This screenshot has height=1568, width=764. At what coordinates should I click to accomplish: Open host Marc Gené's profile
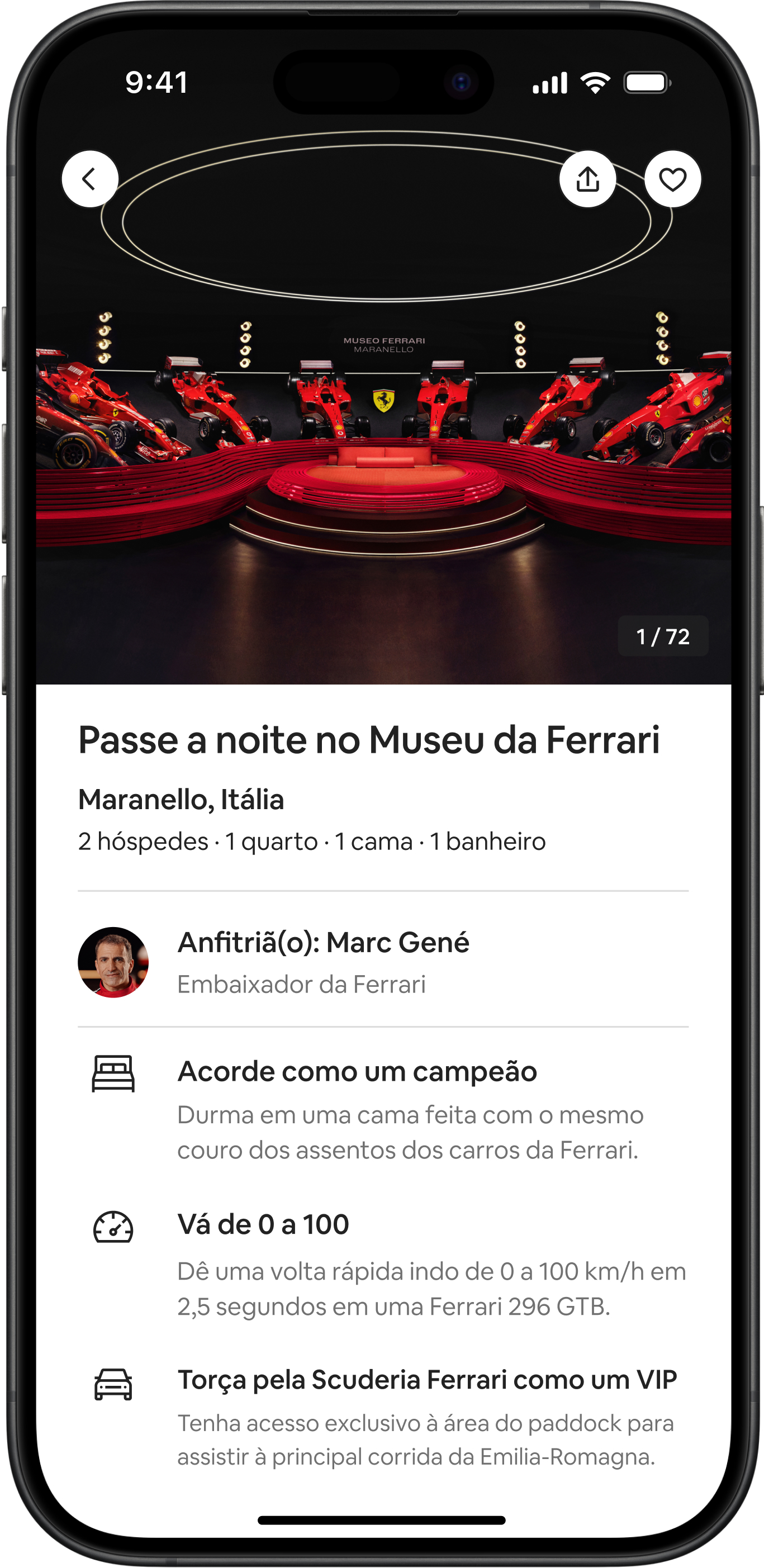coord(113,962)
